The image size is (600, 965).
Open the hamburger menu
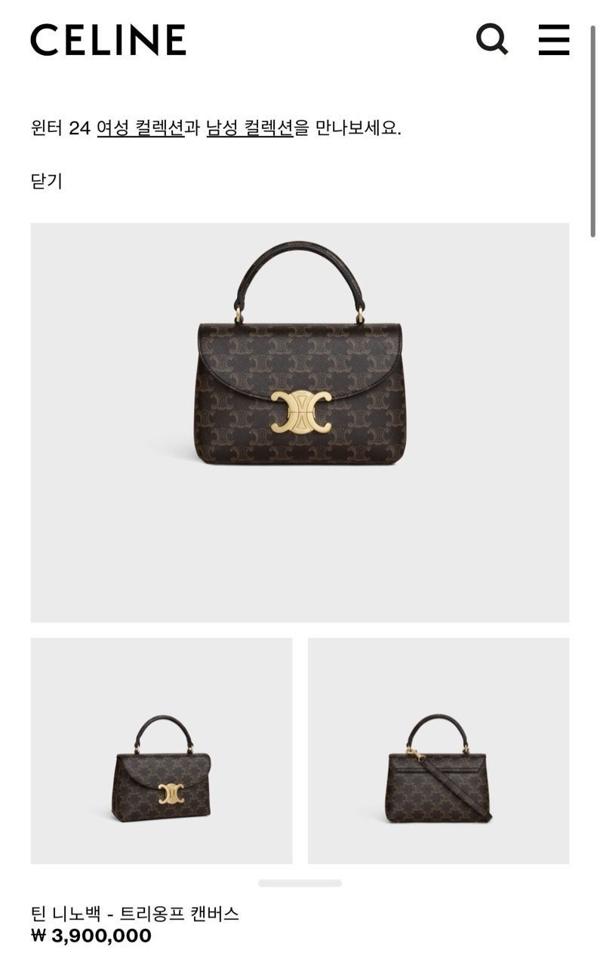554,40
